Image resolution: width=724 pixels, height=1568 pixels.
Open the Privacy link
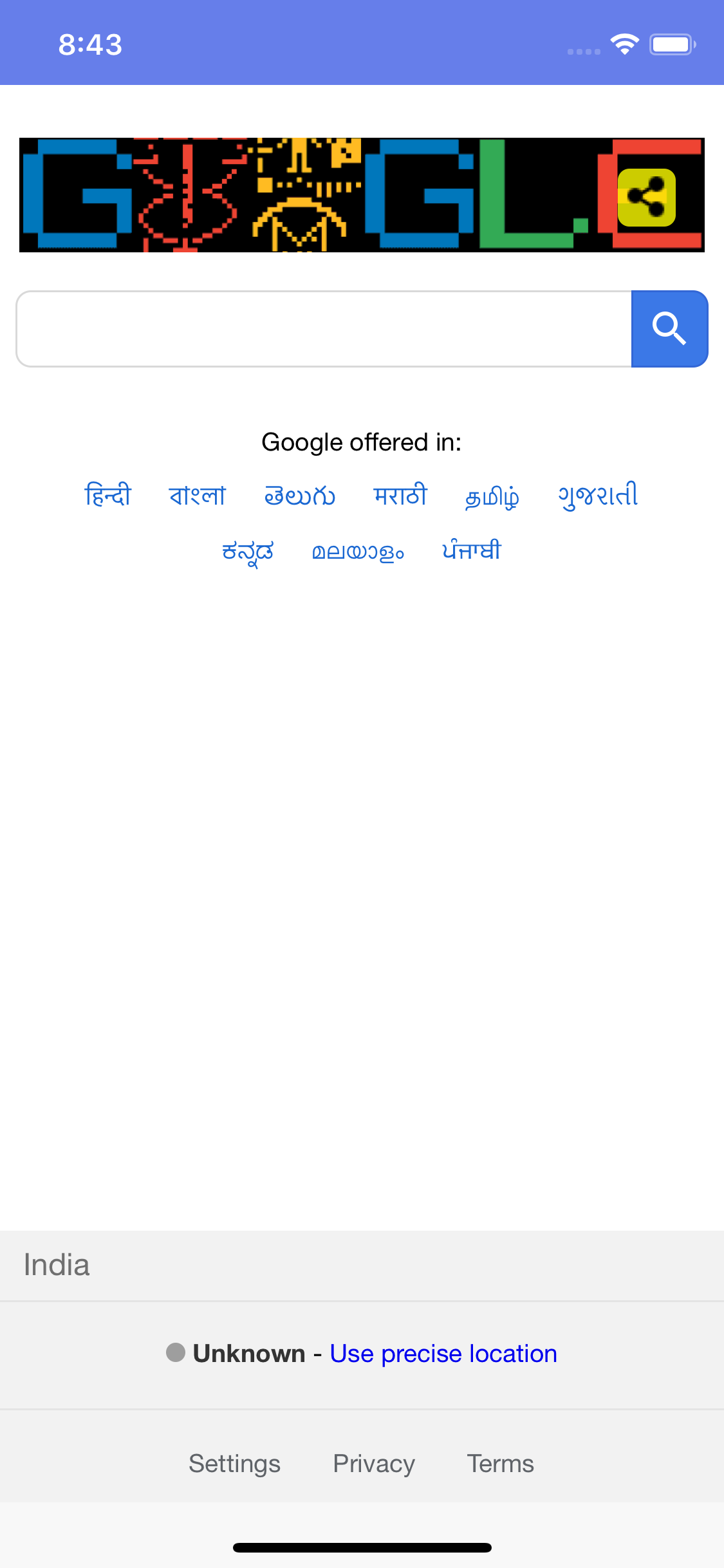[x=374, y=1464]
